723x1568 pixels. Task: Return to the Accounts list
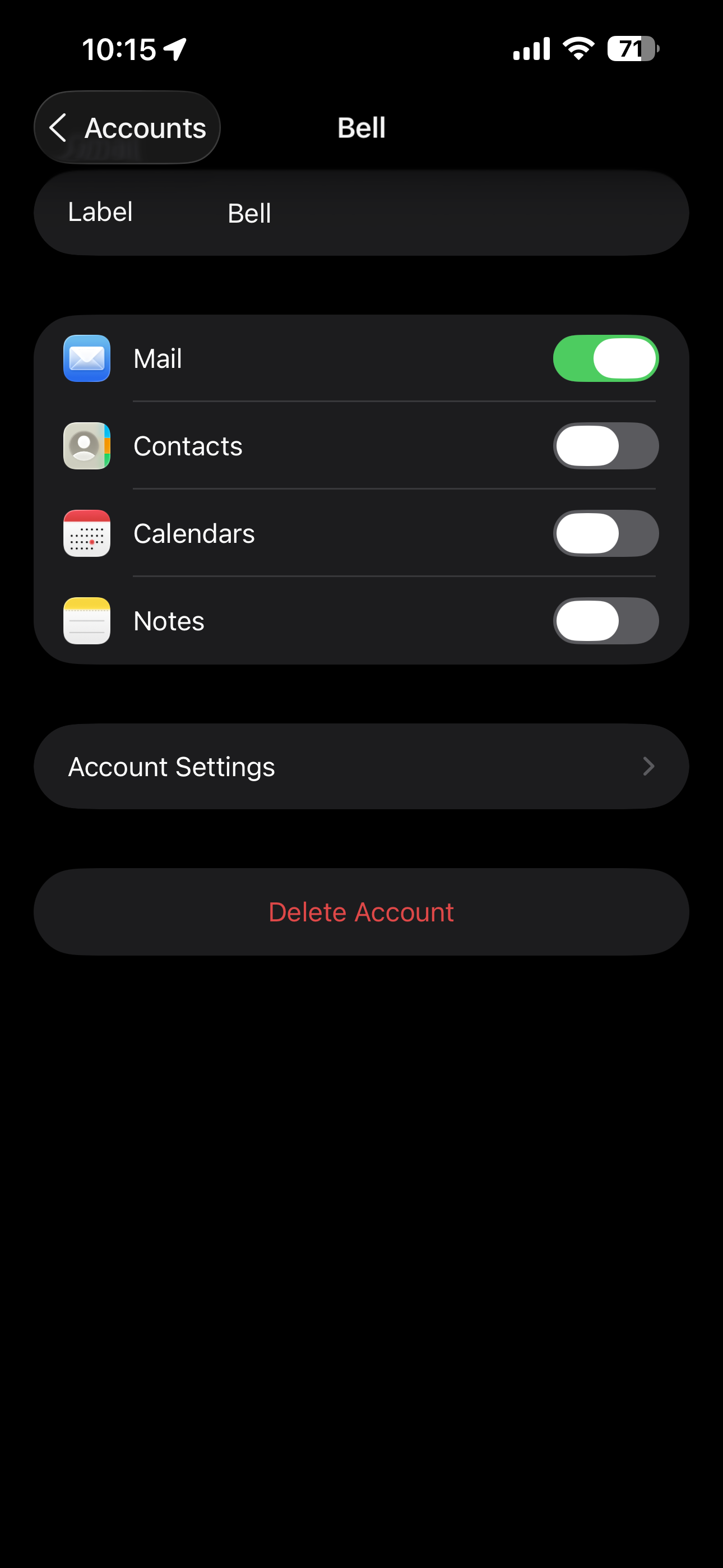(127, 128)
